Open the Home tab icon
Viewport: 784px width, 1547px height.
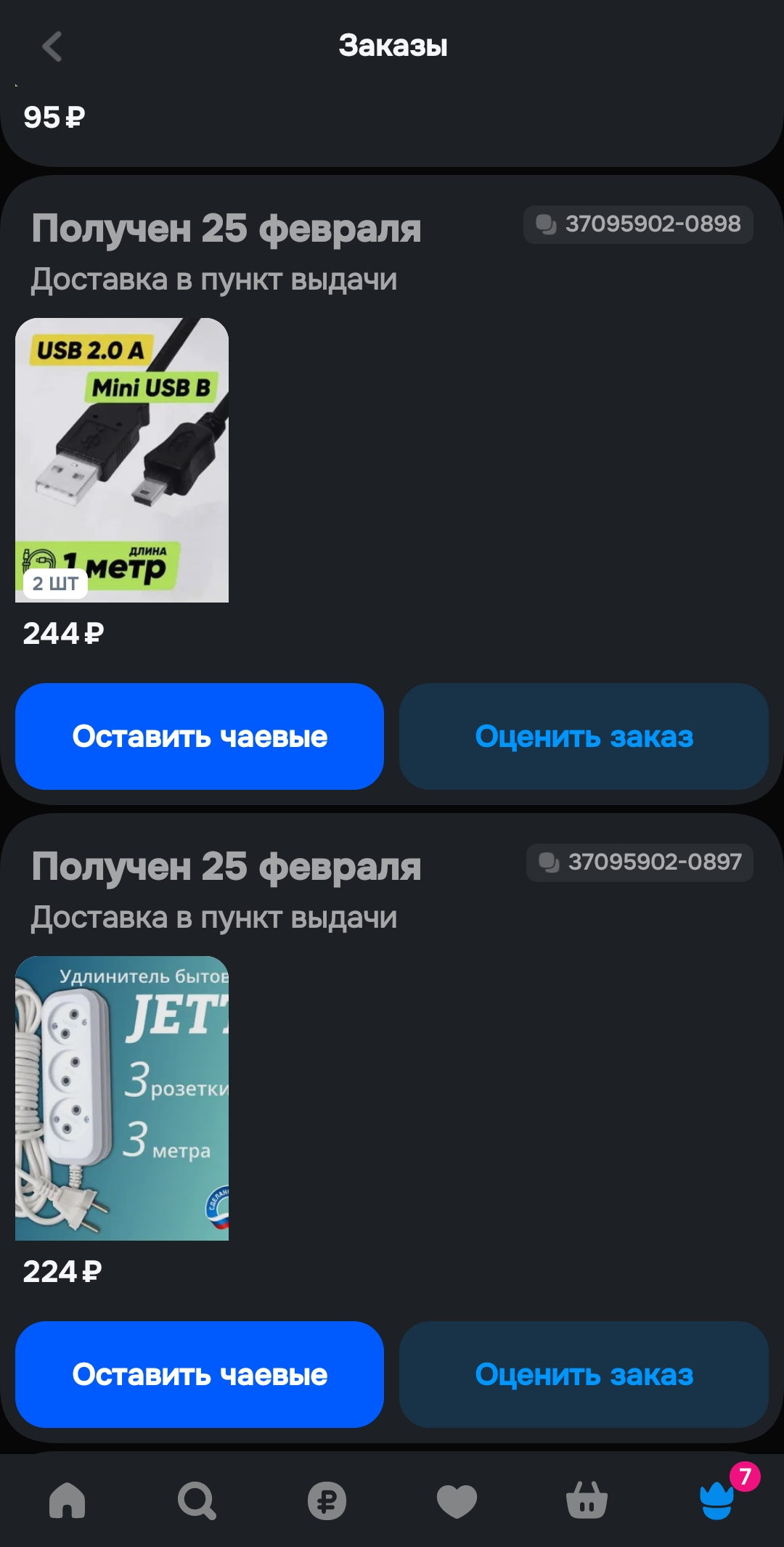pos(68,1501)
